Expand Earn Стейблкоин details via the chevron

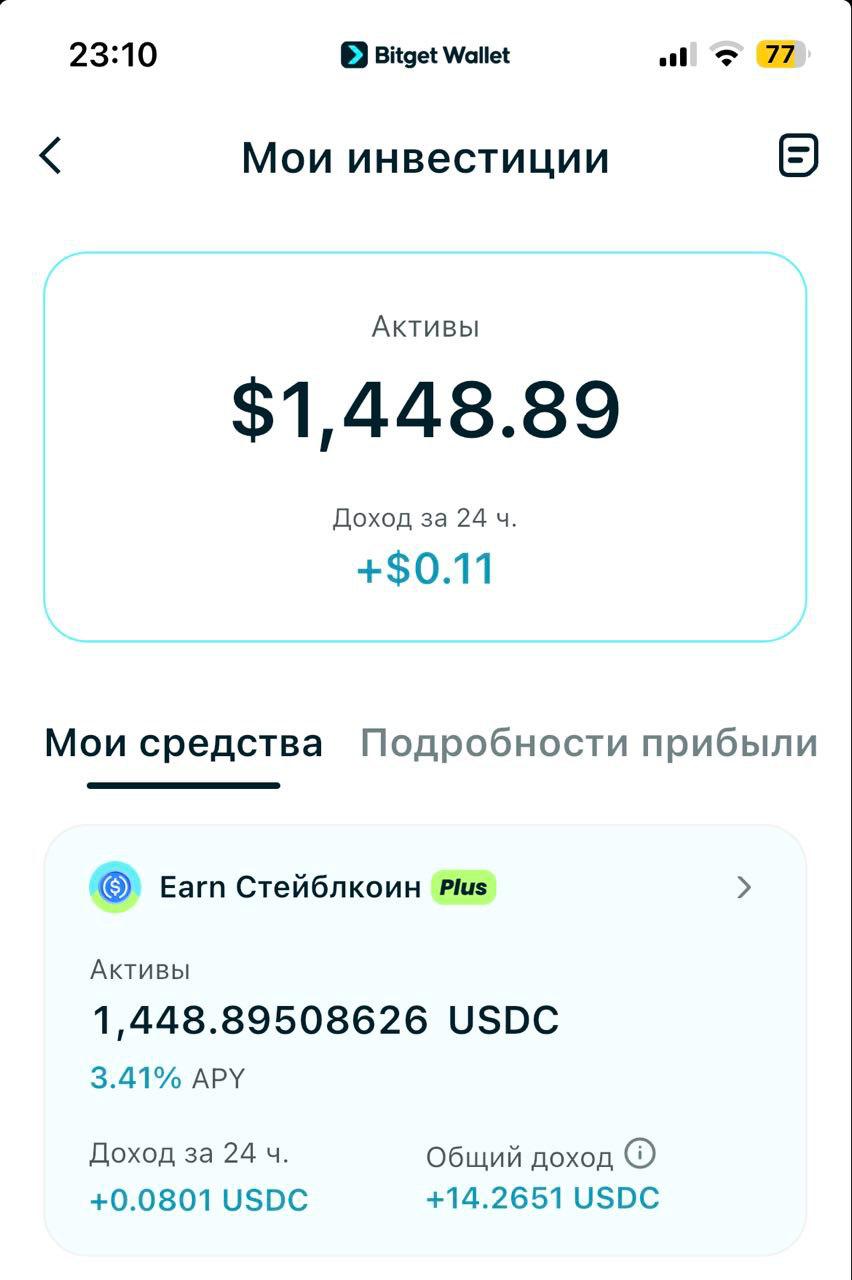(x=741, y=886)
